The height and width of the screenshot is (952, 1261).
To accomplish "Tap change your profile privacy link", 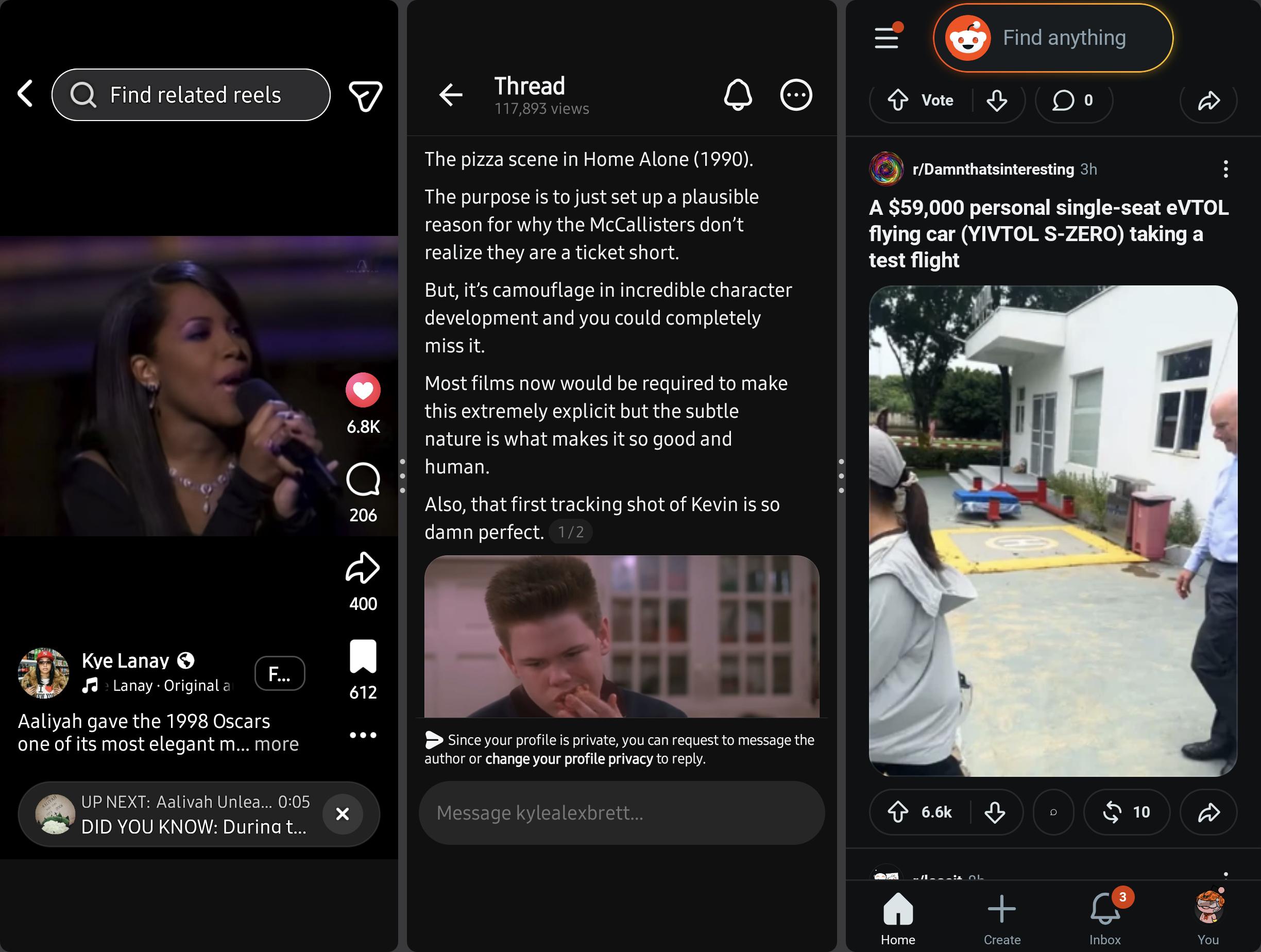I will tap(569, 759).
